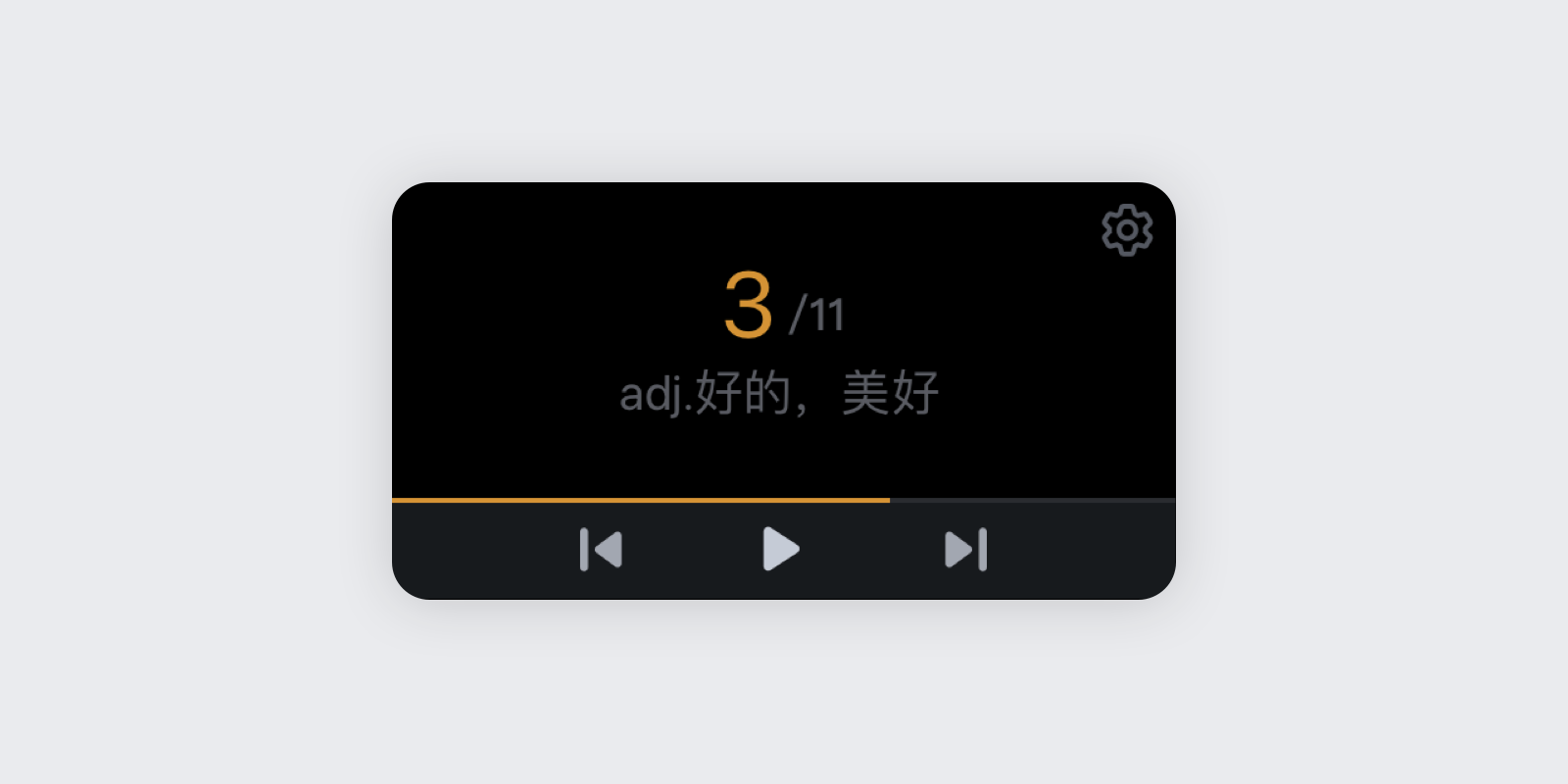1568x784 pixels.
Task: Skip to the next word
Action: point(965,550)
